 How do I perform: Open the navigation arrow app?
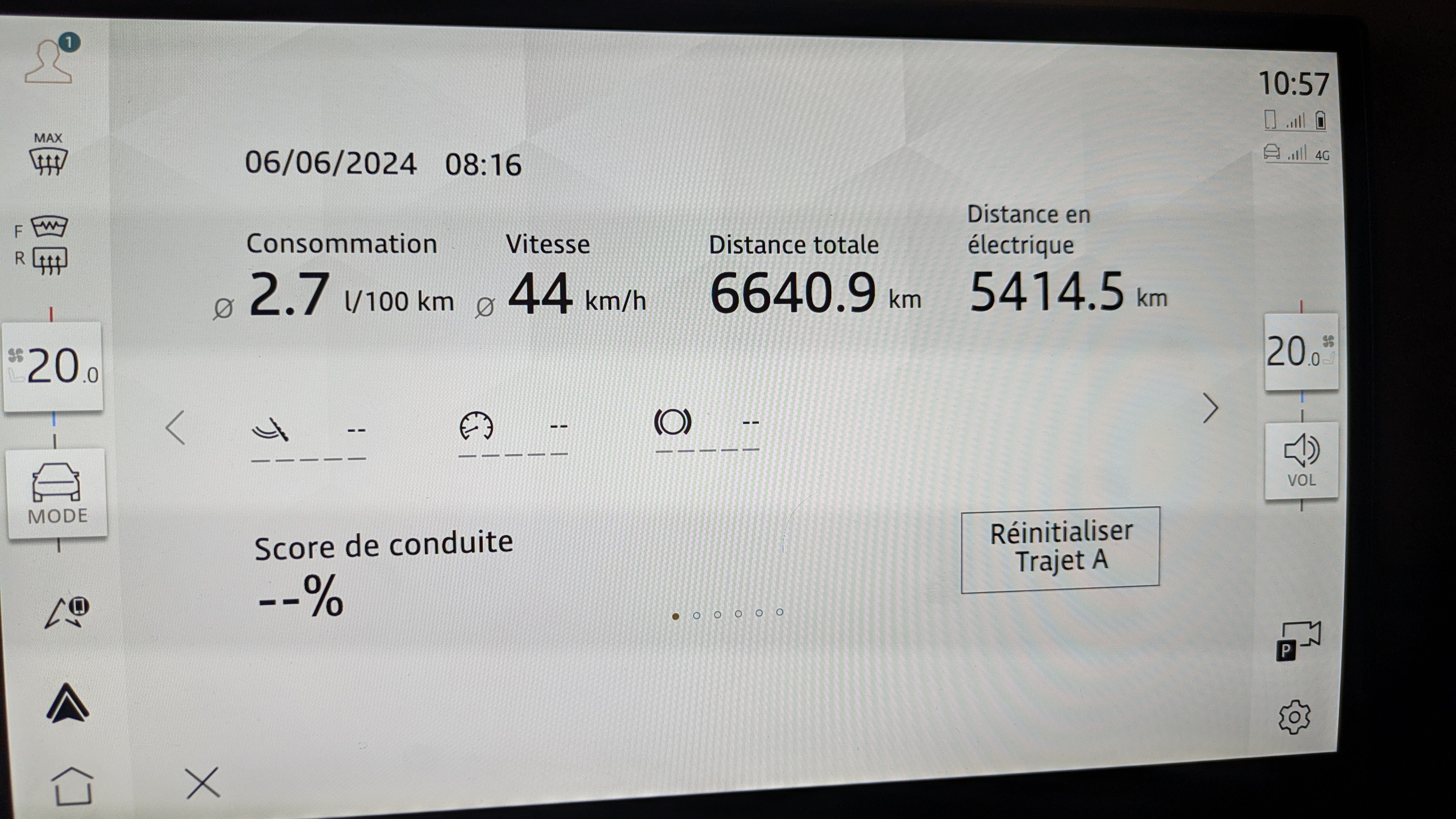tap(67, 703)
